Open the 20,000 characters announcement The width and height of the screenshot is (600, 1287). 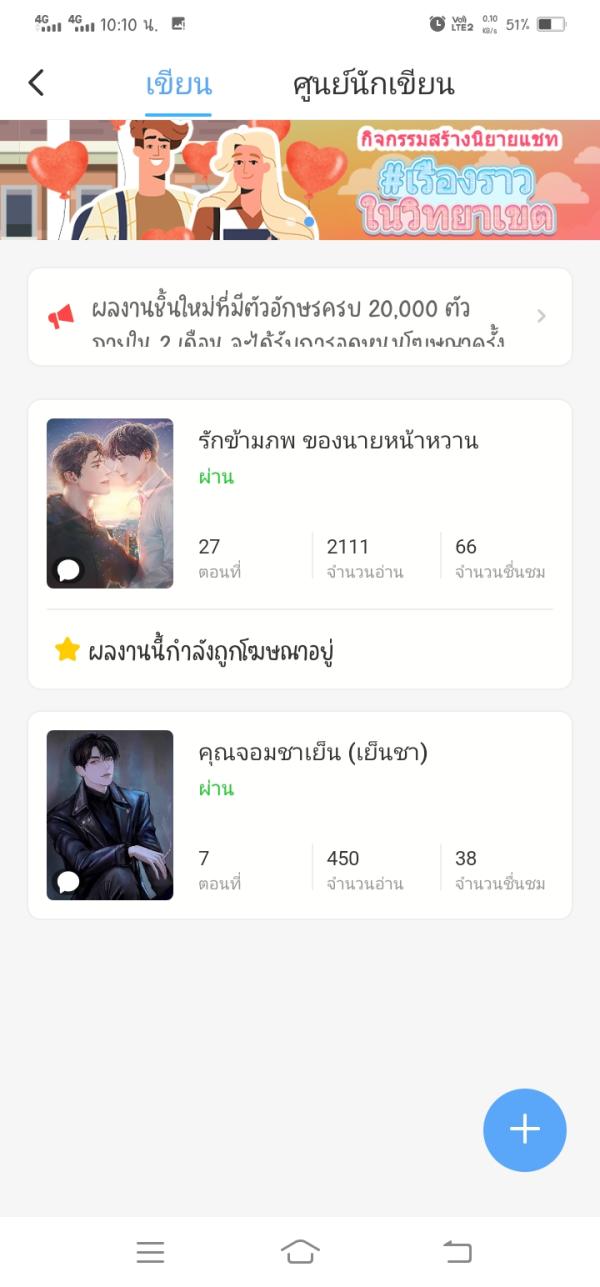pos(300,317)
